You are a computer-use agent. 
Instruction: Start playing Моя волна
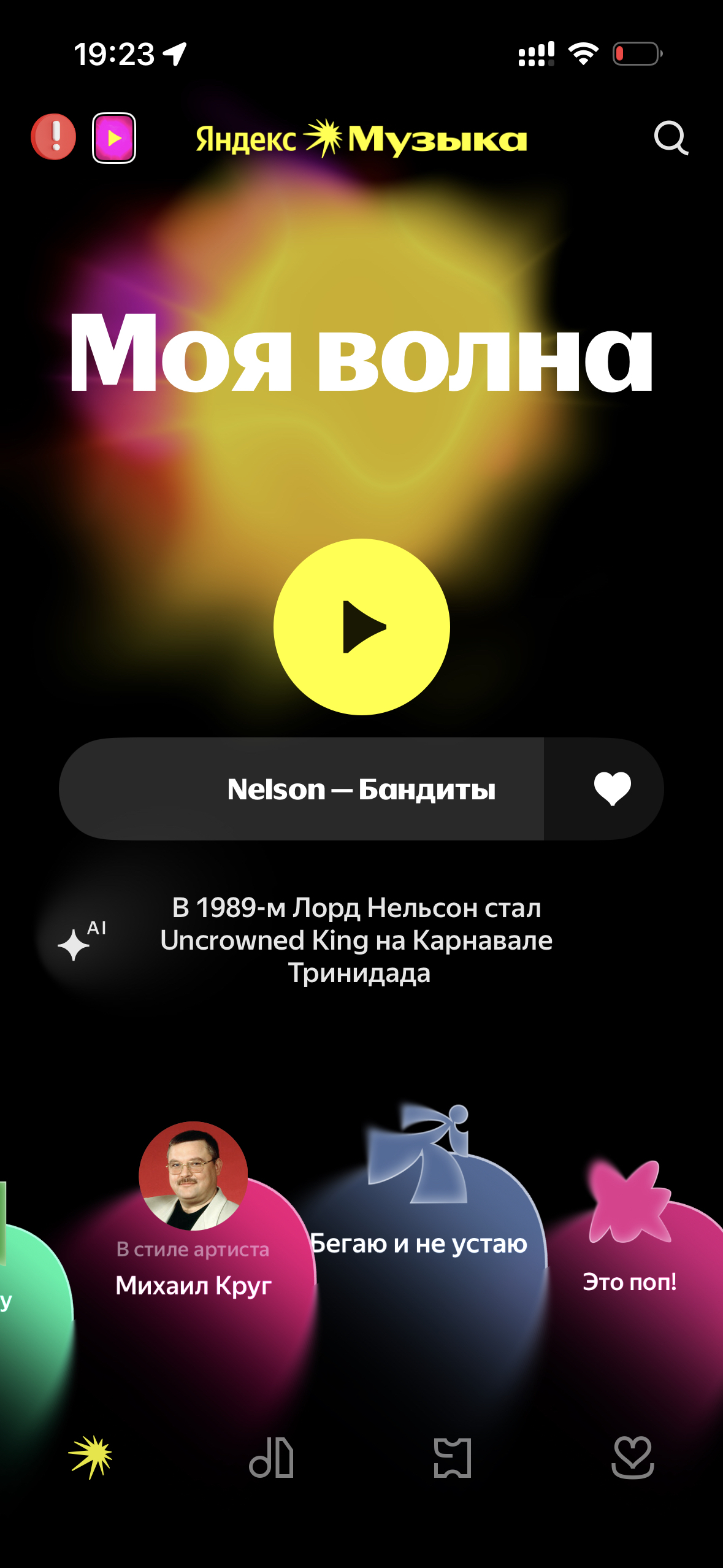362,626
